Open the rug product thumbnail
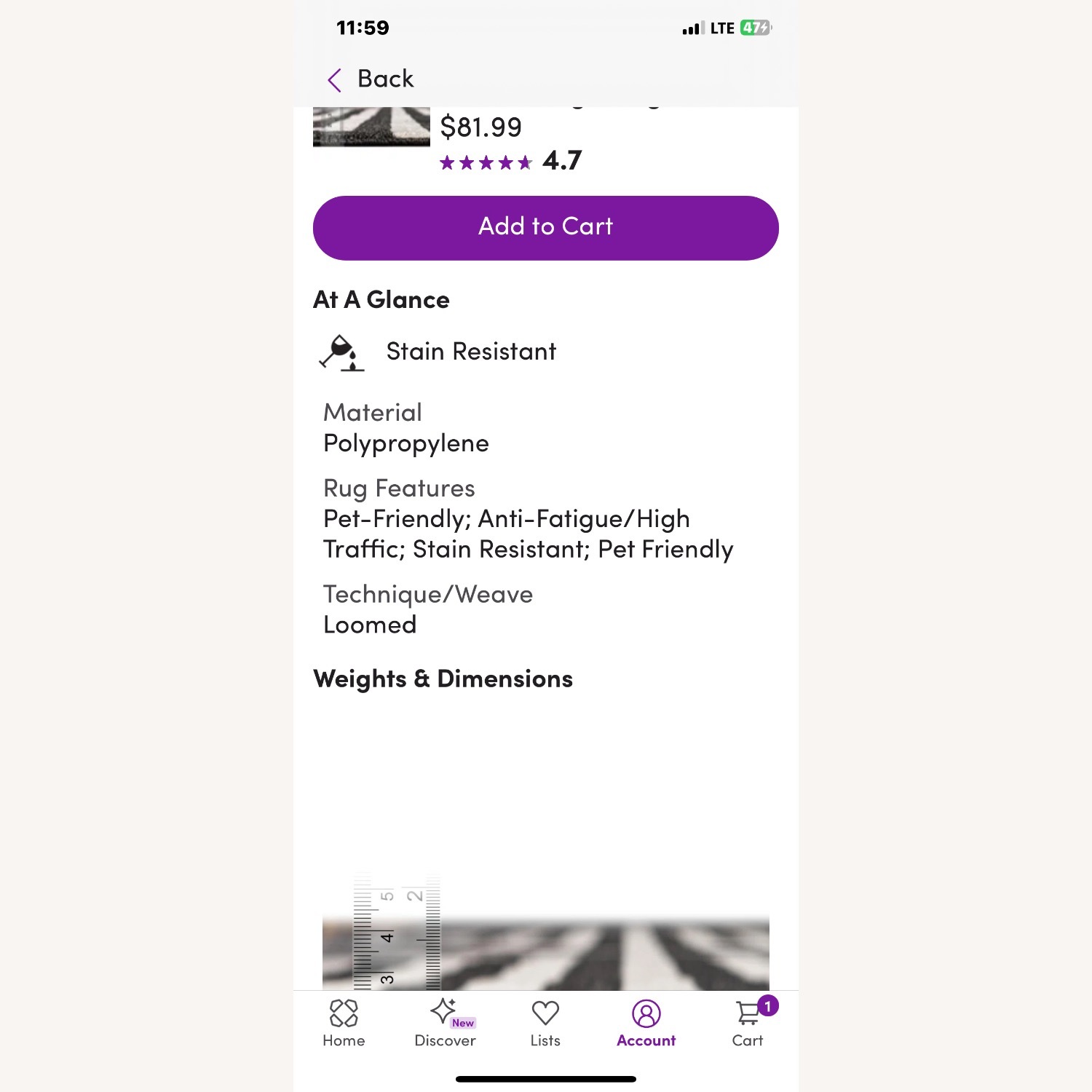The image size is (1092, 1092). pos(371,127)
